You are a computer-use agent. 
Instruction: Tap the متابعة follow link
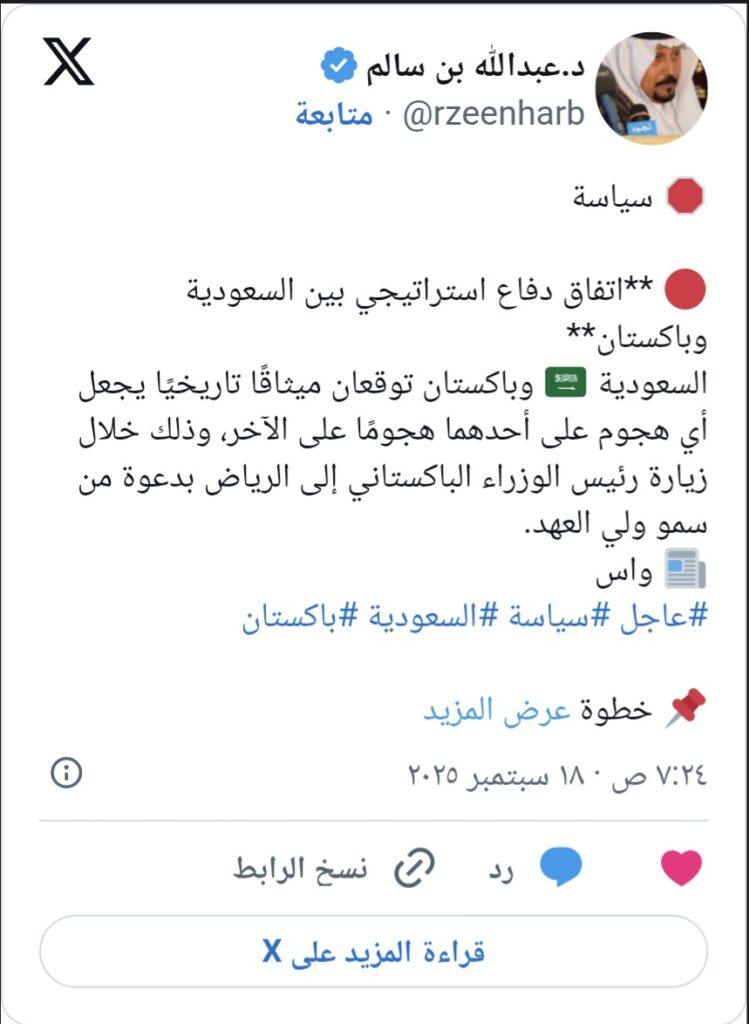(x=334, y=114)
